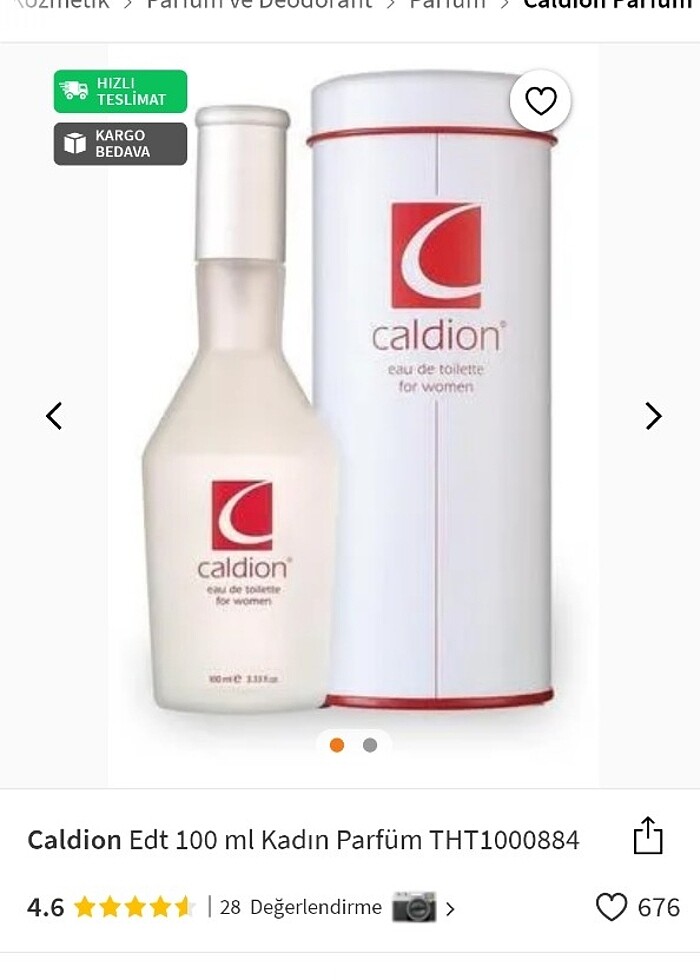700x980 pixels.
Task: Open Caldion Parfüm breadcrumb category
Action: pos(608,5)
